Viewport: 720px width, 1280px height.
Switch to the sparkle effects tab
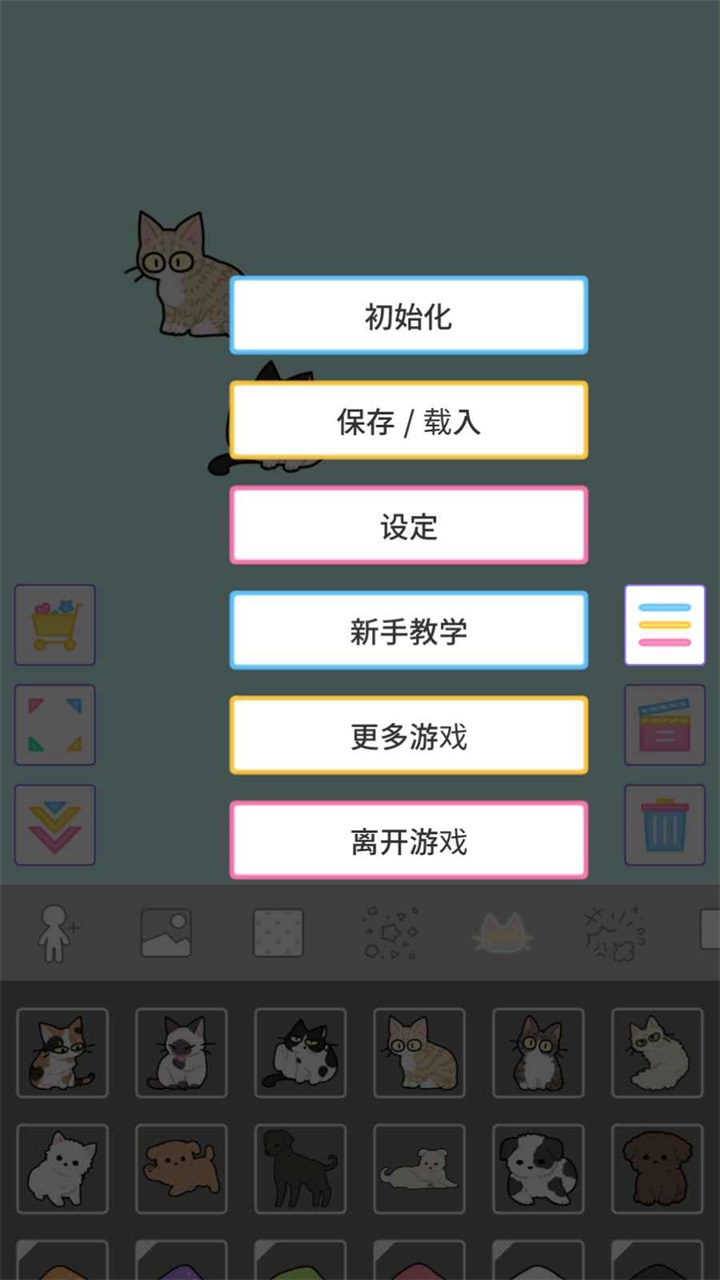pyautogui.click(x=391, y=932)
